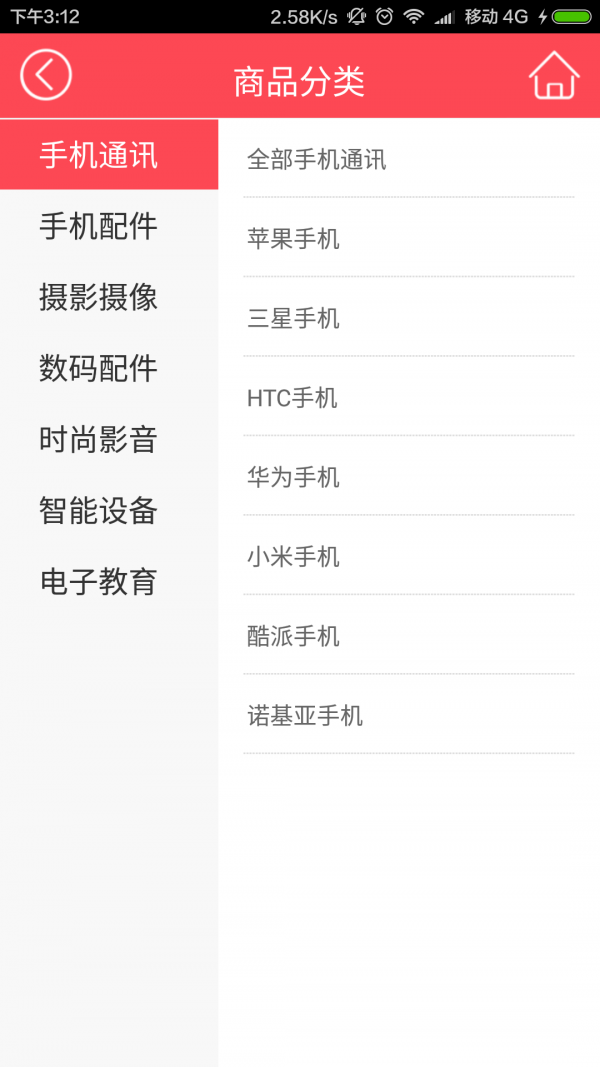Open the 智能设备 category
Screen dimensions: 600x1067
coord(99,510)
